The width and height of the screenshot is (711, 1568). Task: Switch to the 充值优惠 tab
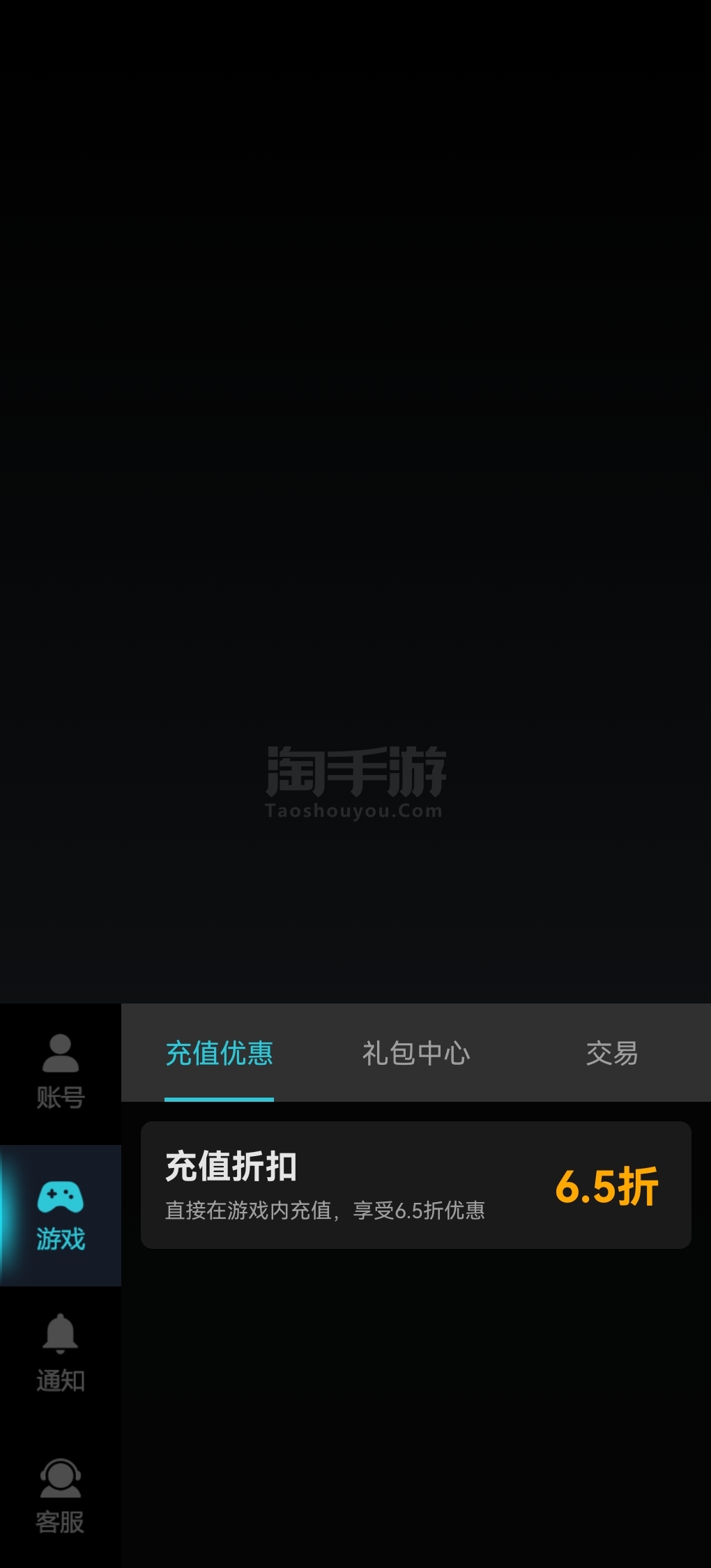pyautogui.click(x=219, y=1053)
